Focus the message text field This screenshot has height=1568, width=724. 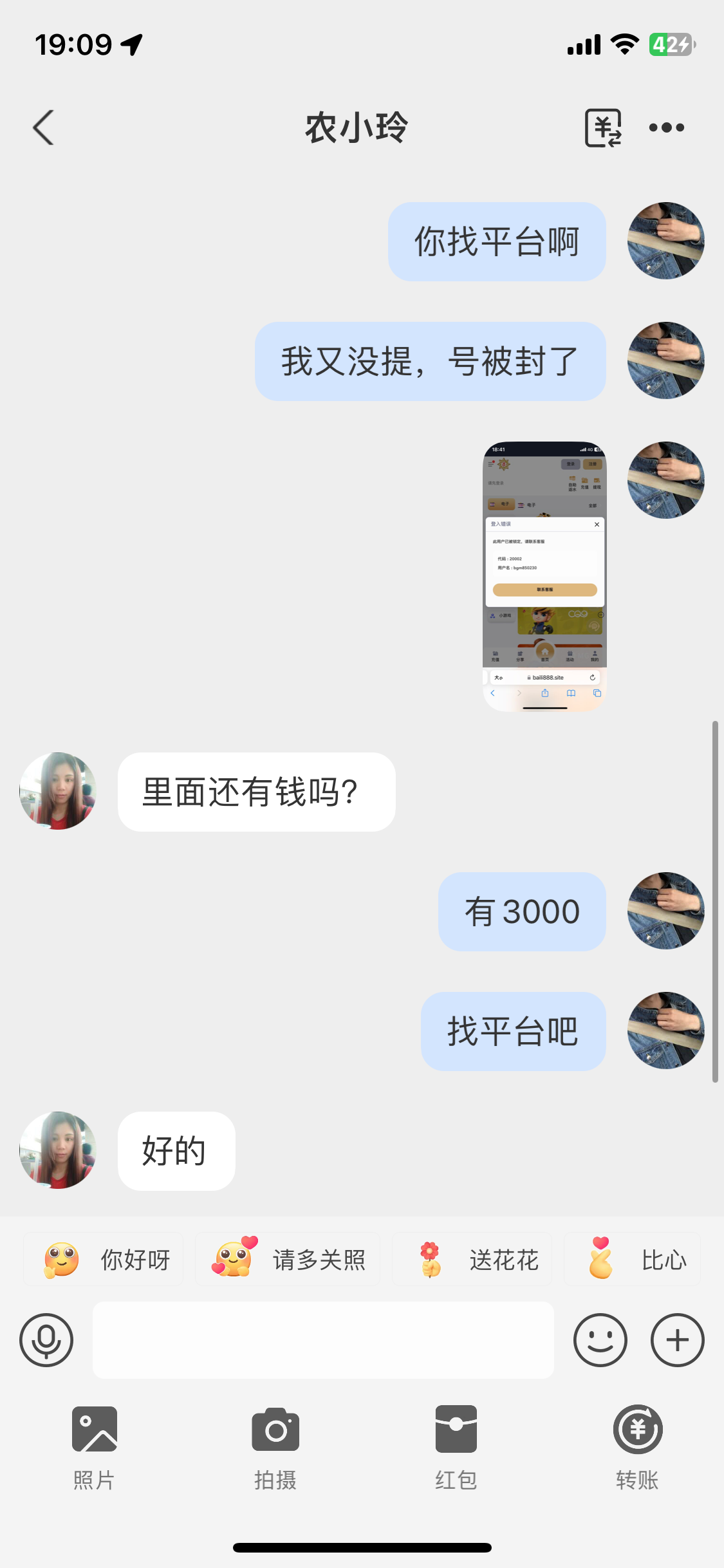pos(323,1340)
